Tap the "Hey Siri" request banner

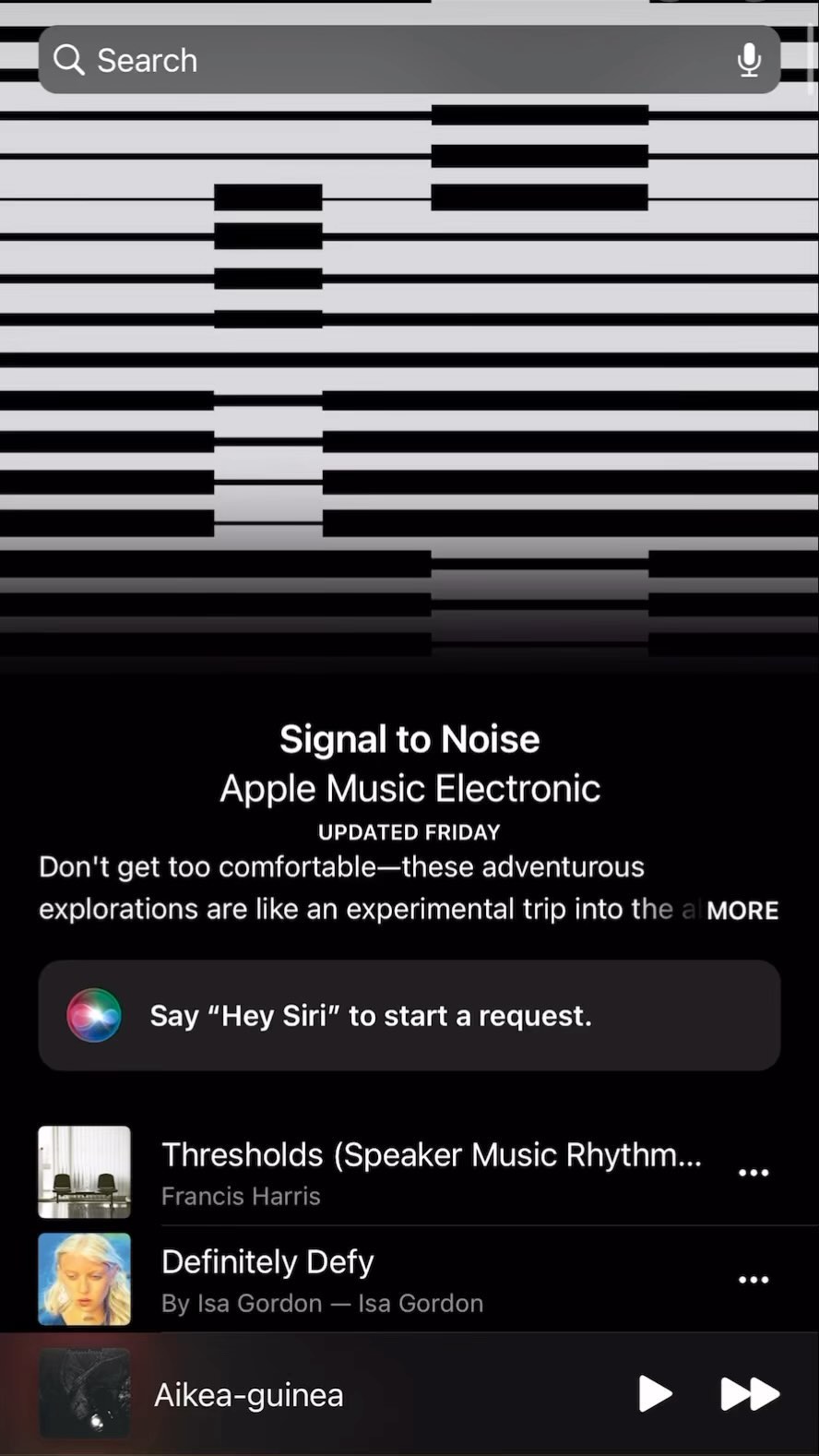coord(409,1016)
